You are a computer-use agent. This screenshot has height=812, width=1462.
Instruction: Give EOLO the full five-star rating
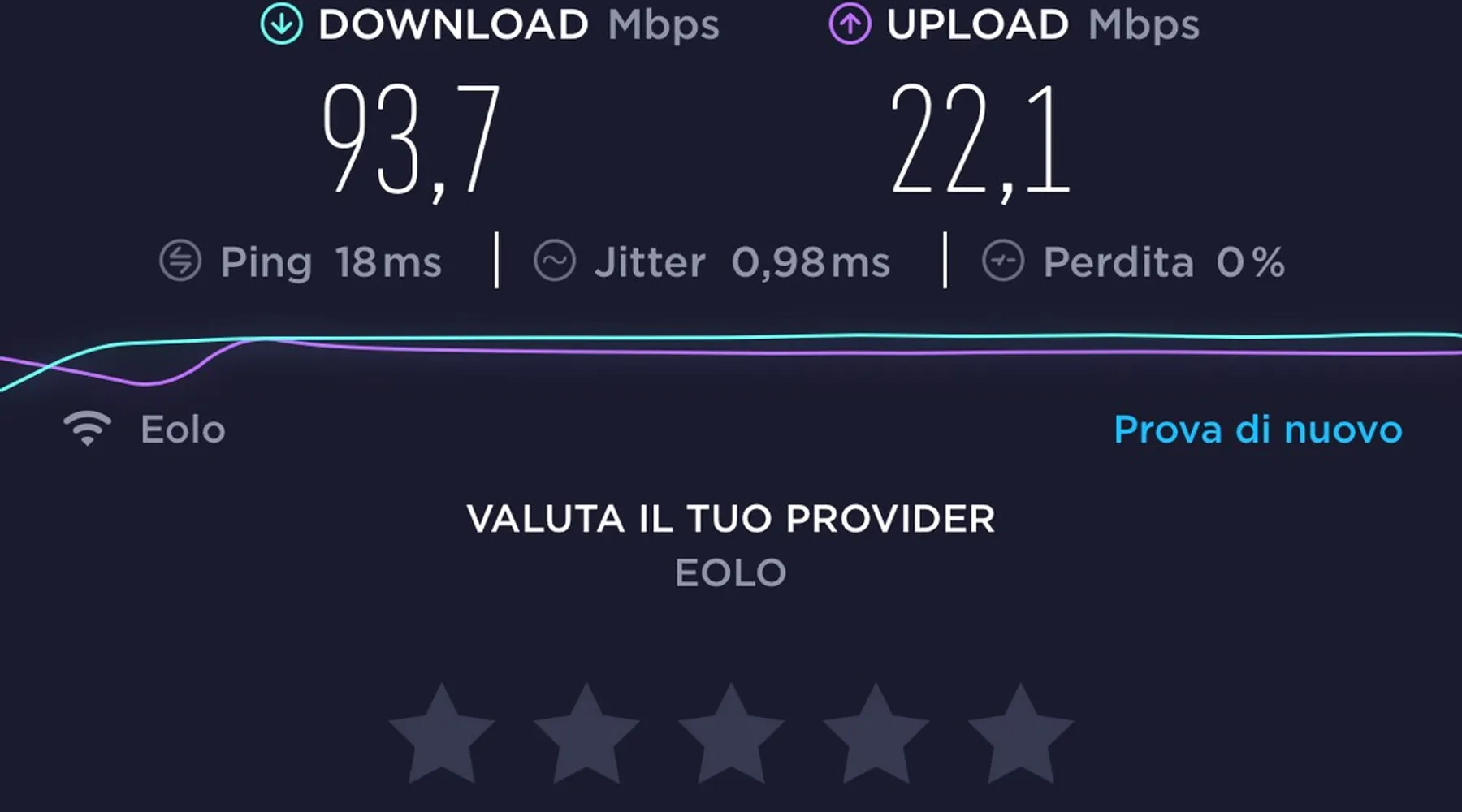[x=1020, y=736]
